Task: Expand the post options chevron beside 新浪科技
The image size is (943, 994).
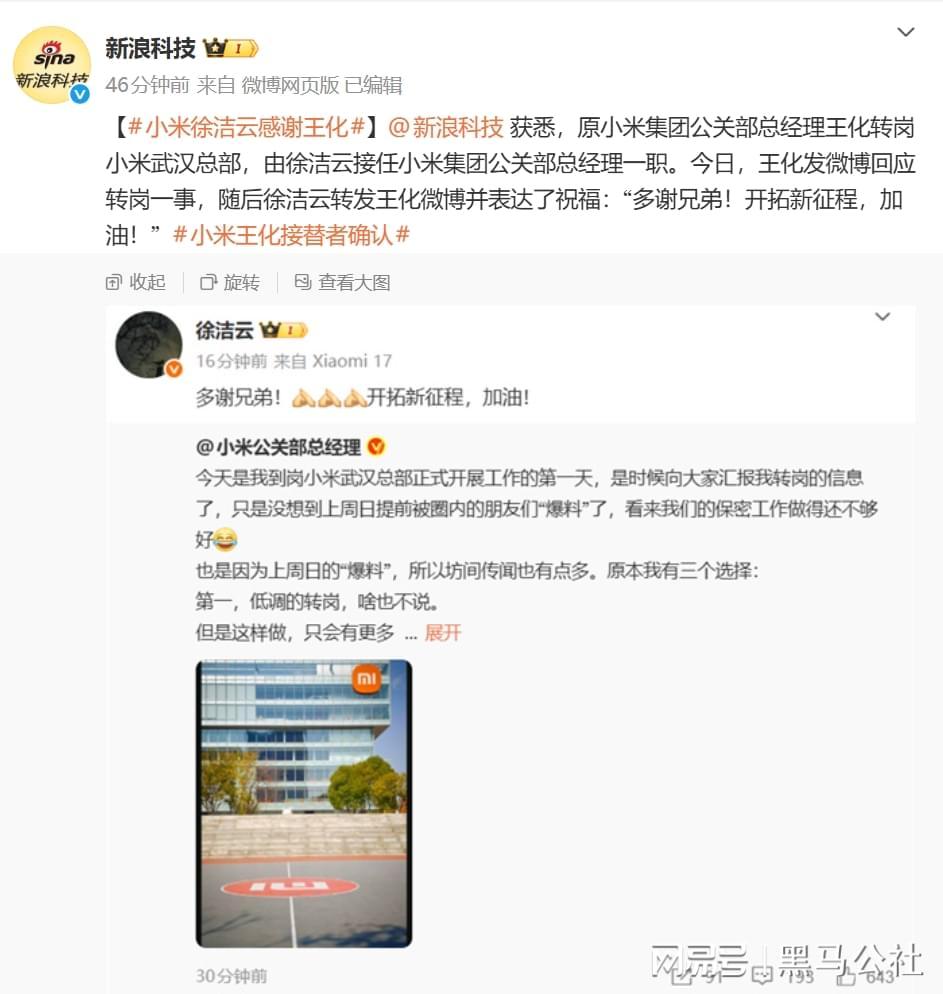Action: click(906, 32)
